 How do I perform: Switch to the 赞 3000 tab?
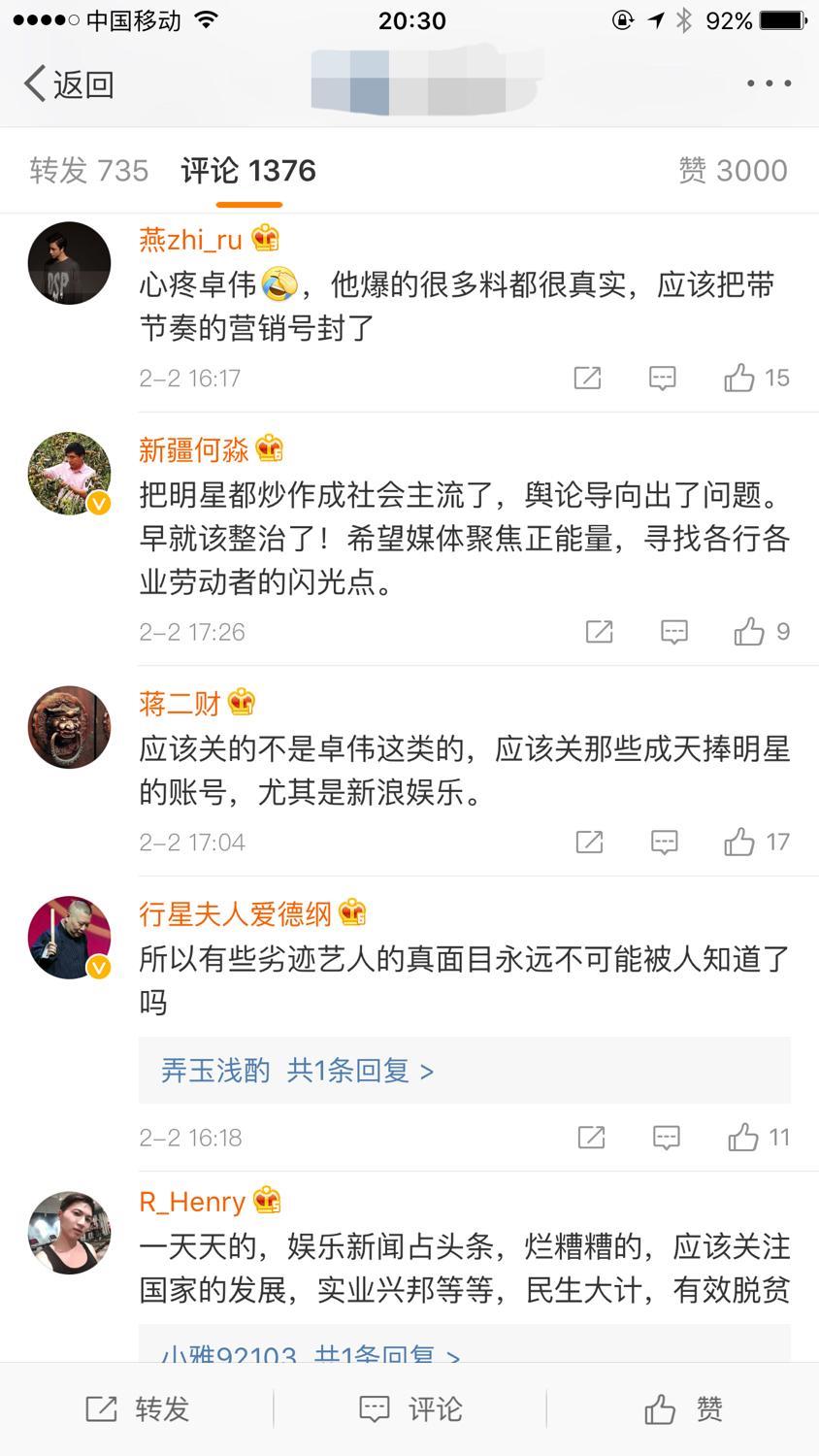(733, 171)
